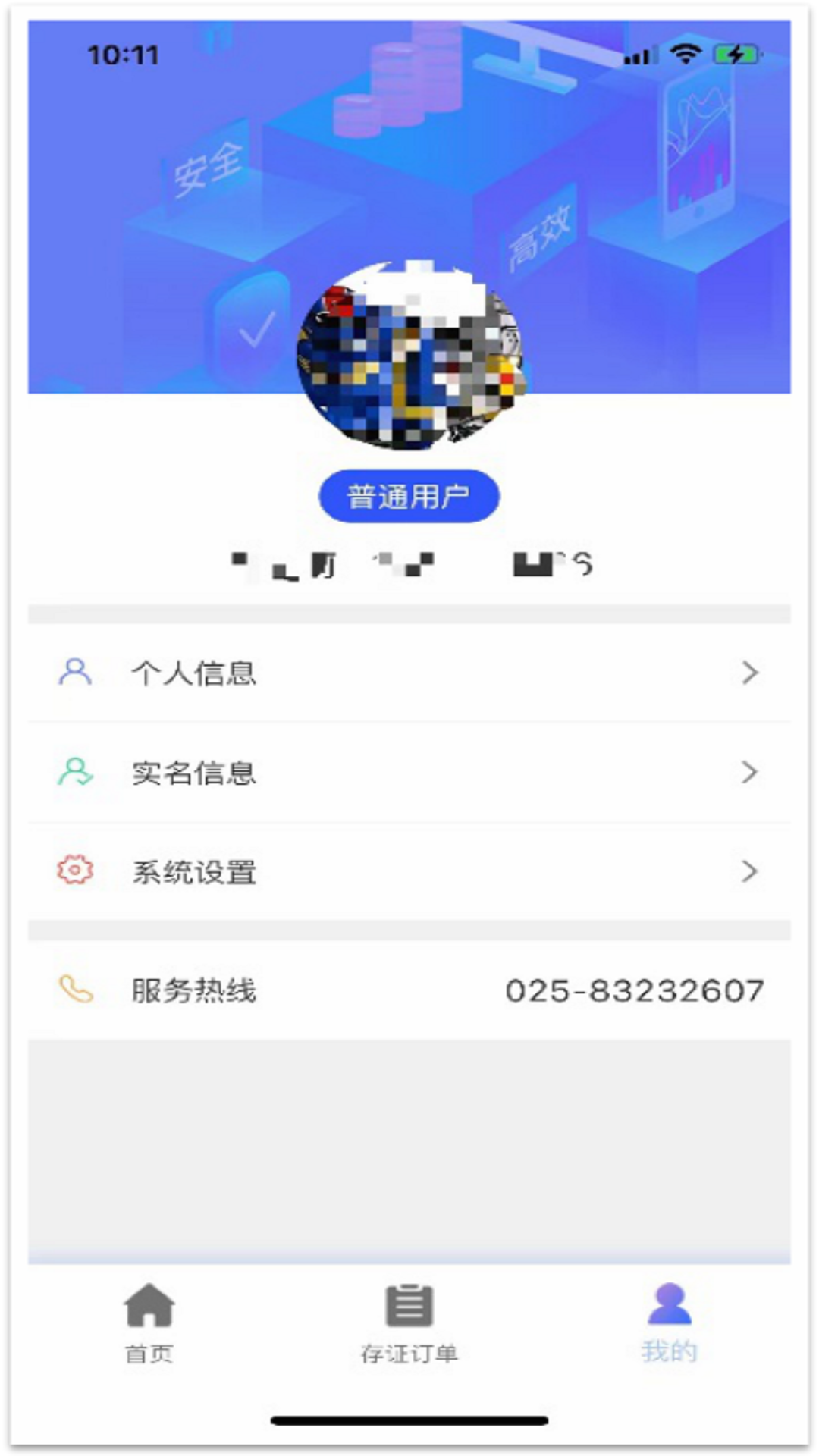
Task: Tap the 普通用户 button
Action: tap(409, 494)
